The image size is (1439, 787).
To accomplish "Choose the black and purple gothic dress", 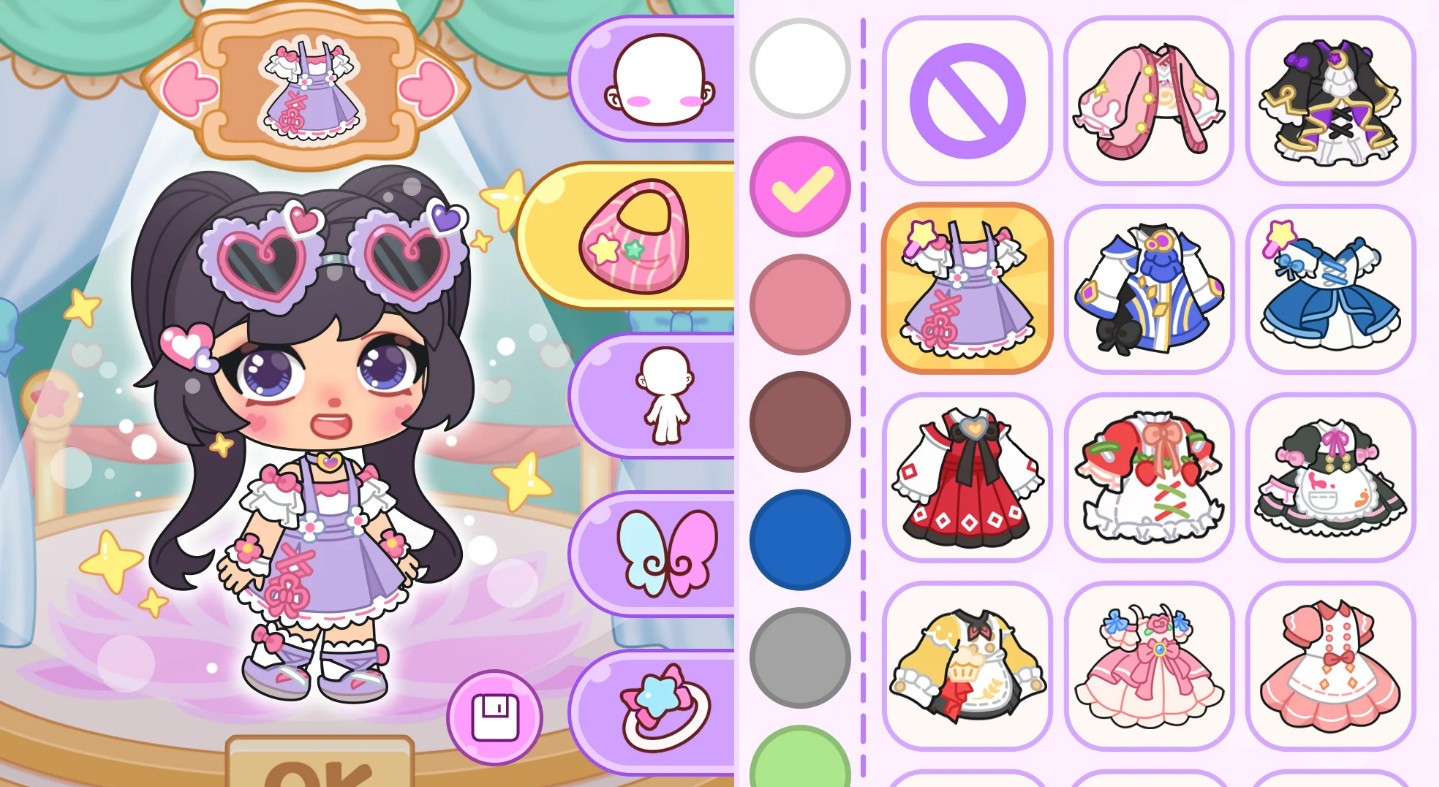I will tap(1330, 100).
